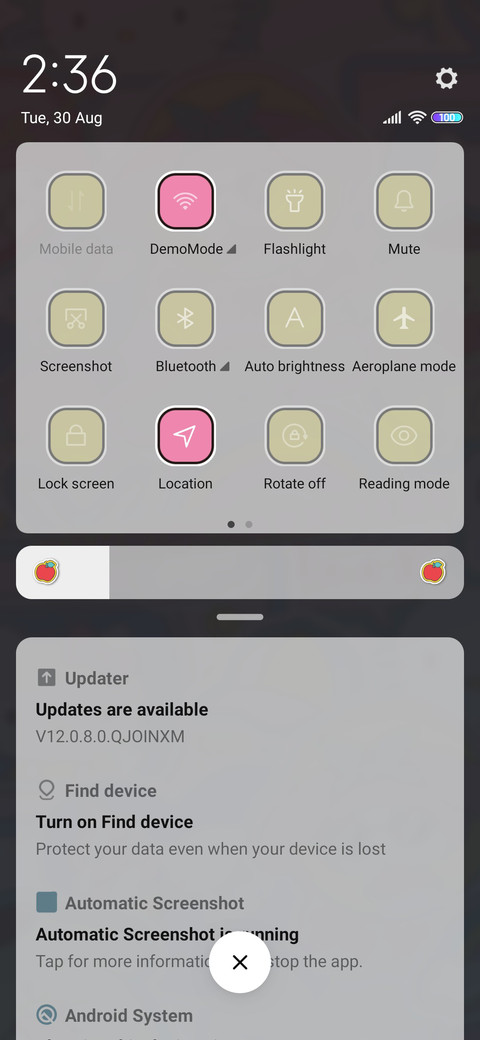
Task: Open settings via the gear icon
Action: [x=446, y=78]
